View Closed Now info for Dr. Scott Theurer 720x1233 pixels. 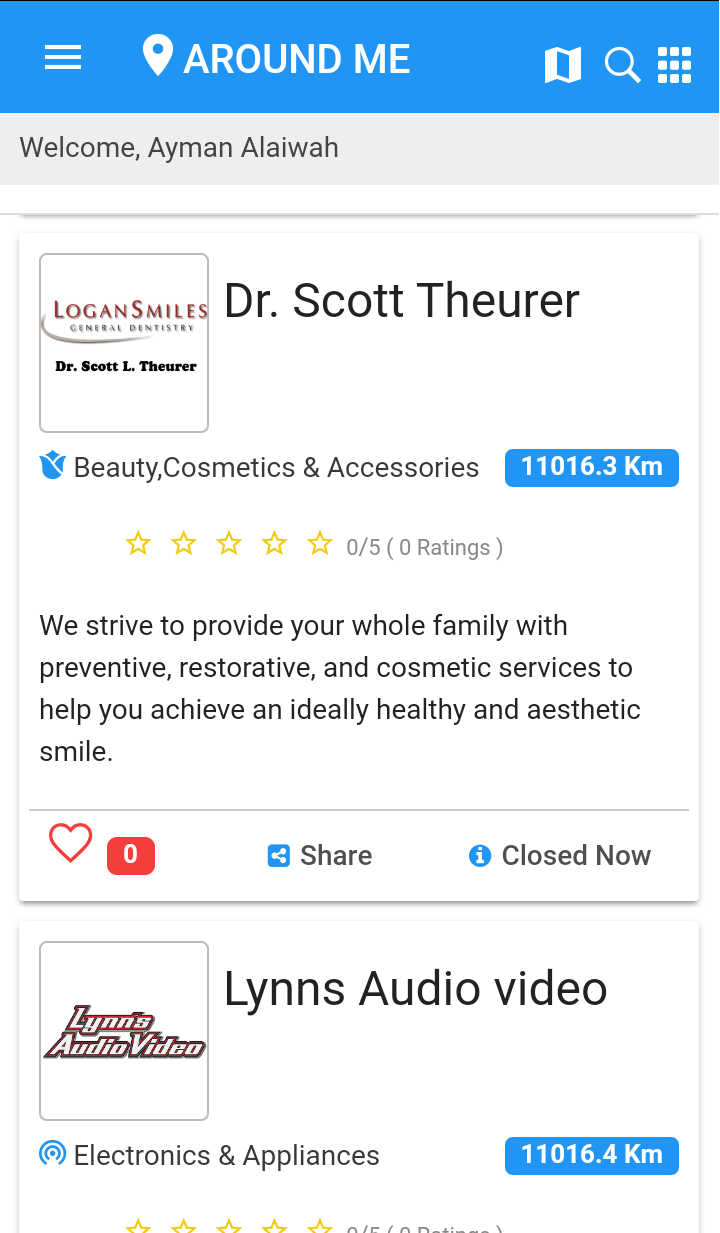[560, 856]
